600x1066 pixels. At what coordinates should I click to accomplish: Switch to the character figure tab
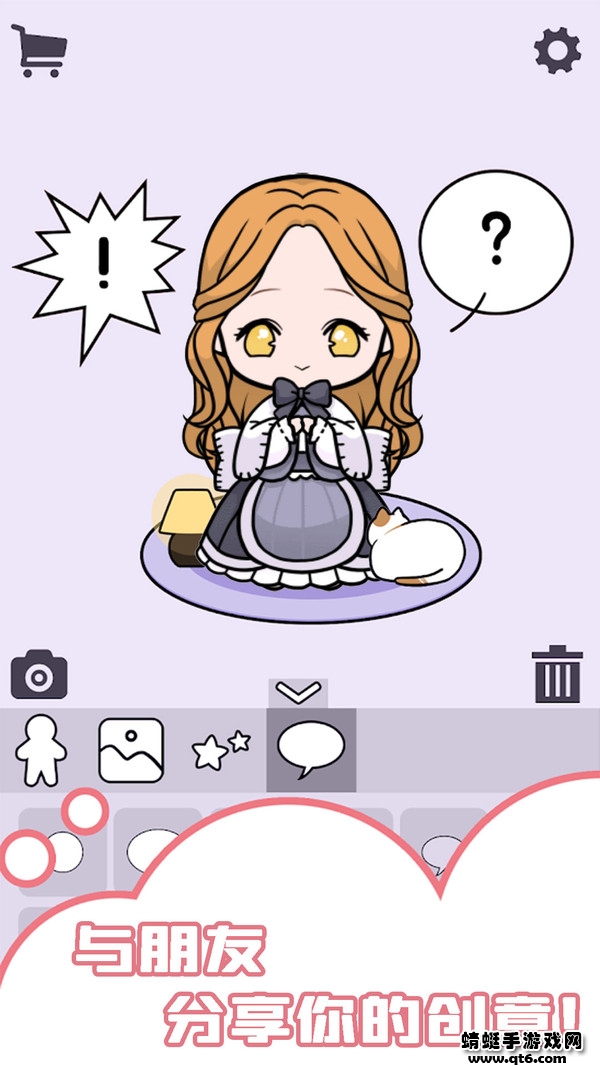point(38,749)
